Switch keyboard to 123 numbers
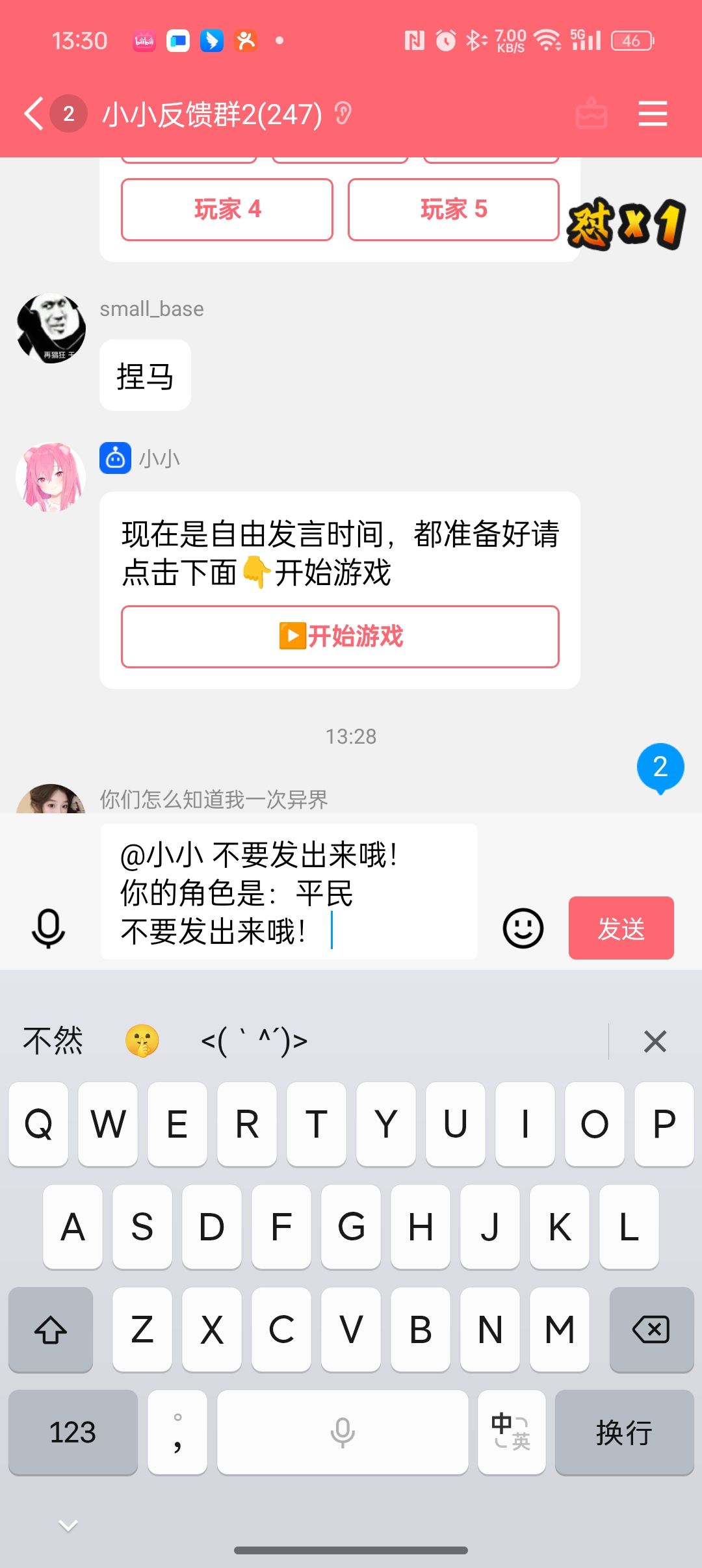This screenshot has width=702, height=1568. pyautogui.click(x=73, y=1432)
